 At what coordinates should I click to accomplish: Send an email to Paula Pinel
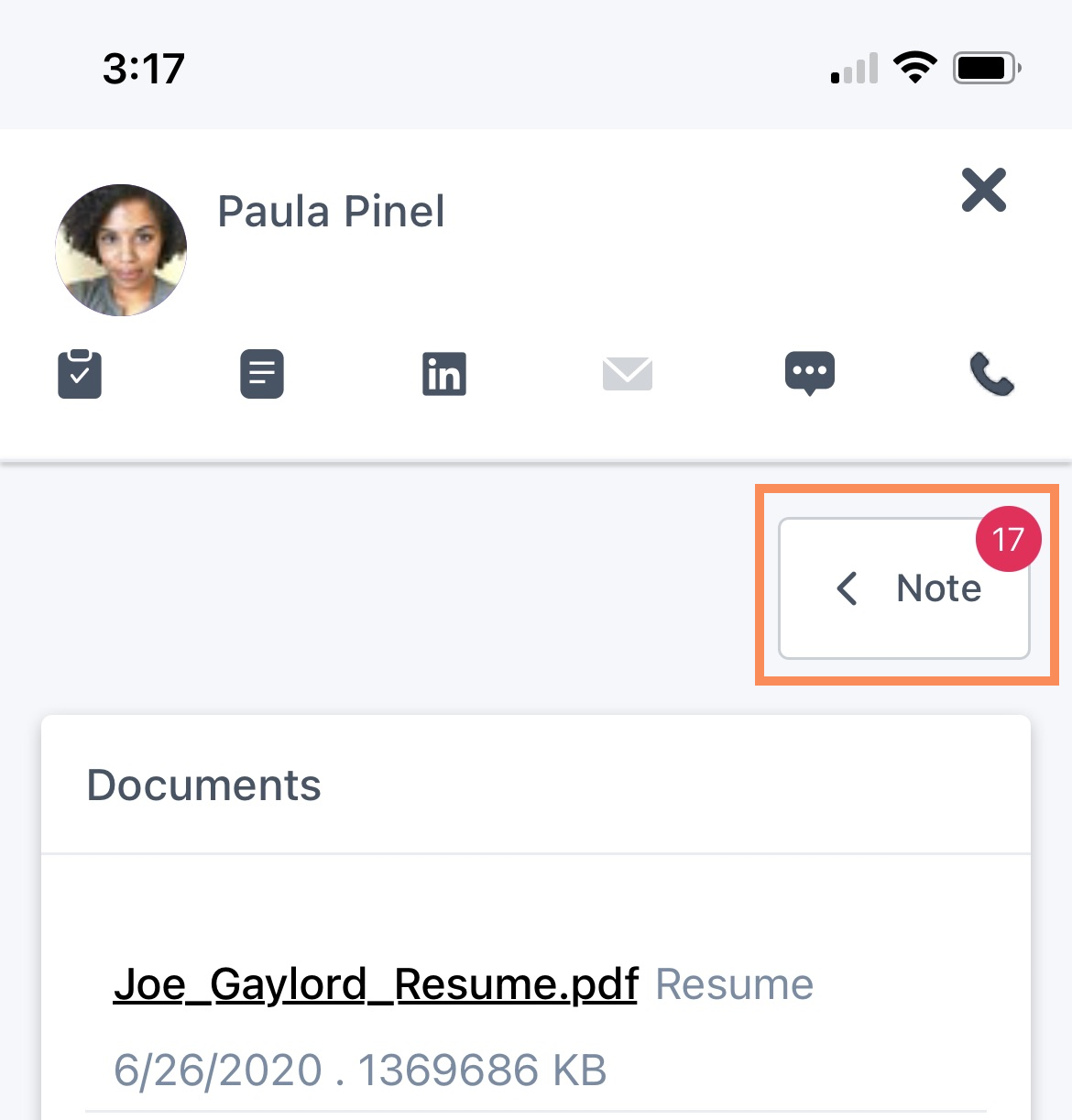pyautogui.click(x=628, y=374)
